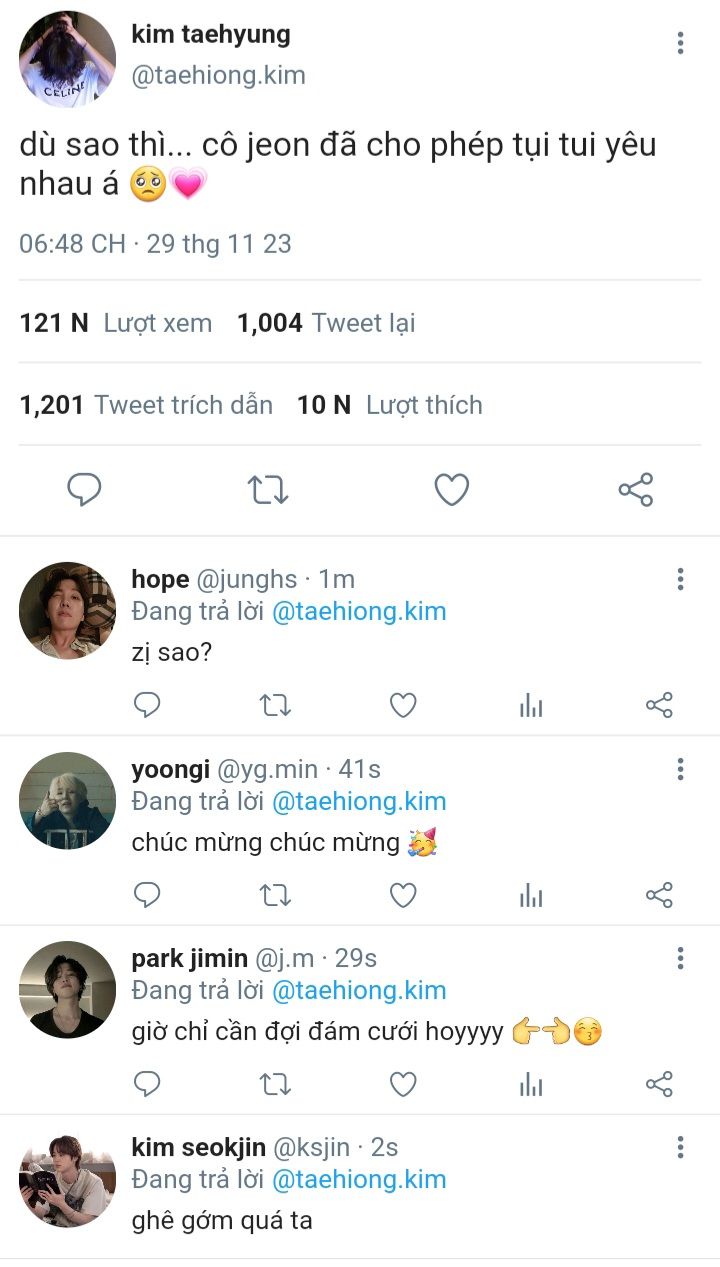Screen dimensions: 720x1267
Task: Reply to kim taehyung's main tweet
Action: click(x=84, y=490)
